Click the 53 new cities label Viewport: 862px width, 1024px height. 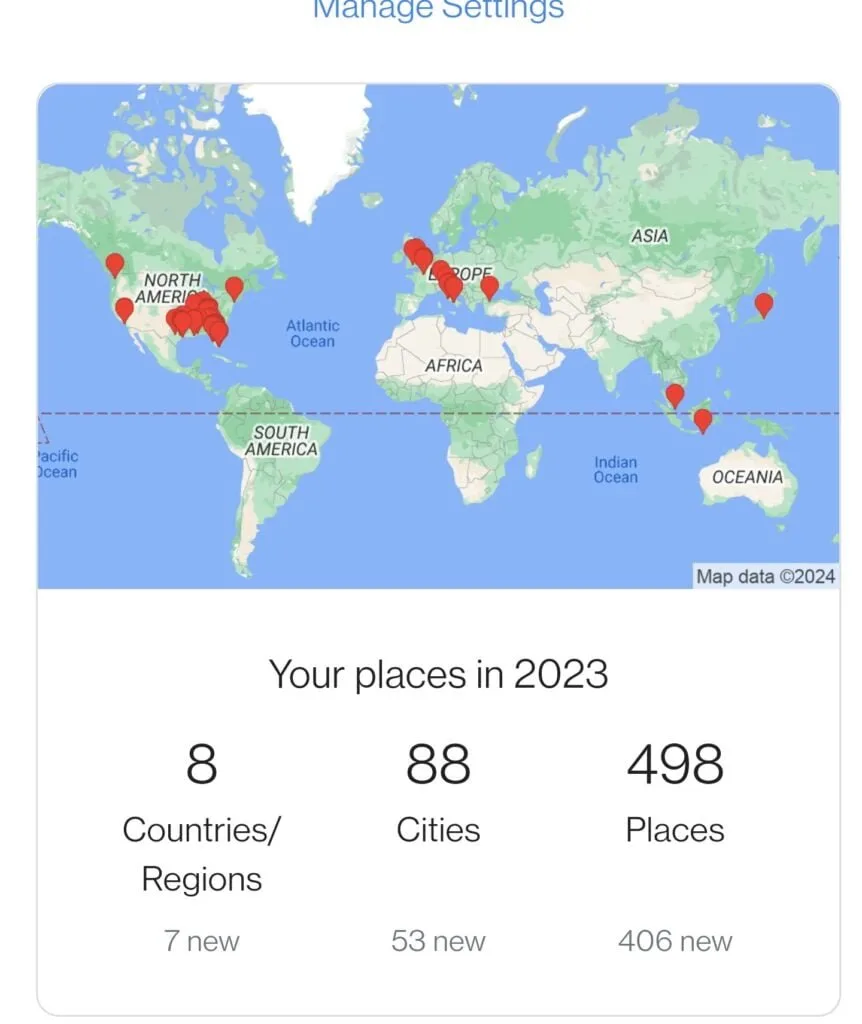tap(438, 940)
